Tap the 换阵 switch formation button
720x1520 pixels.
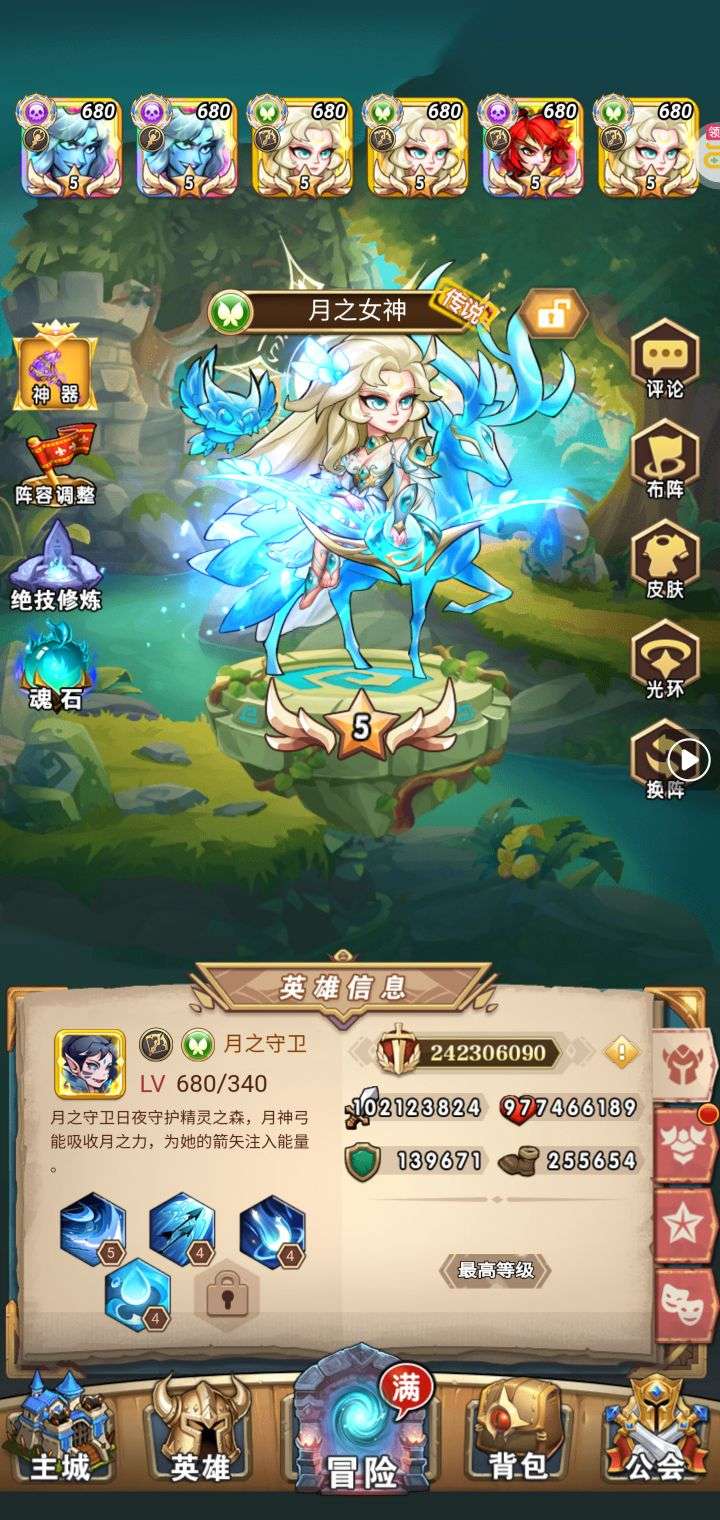pos(664,762)
